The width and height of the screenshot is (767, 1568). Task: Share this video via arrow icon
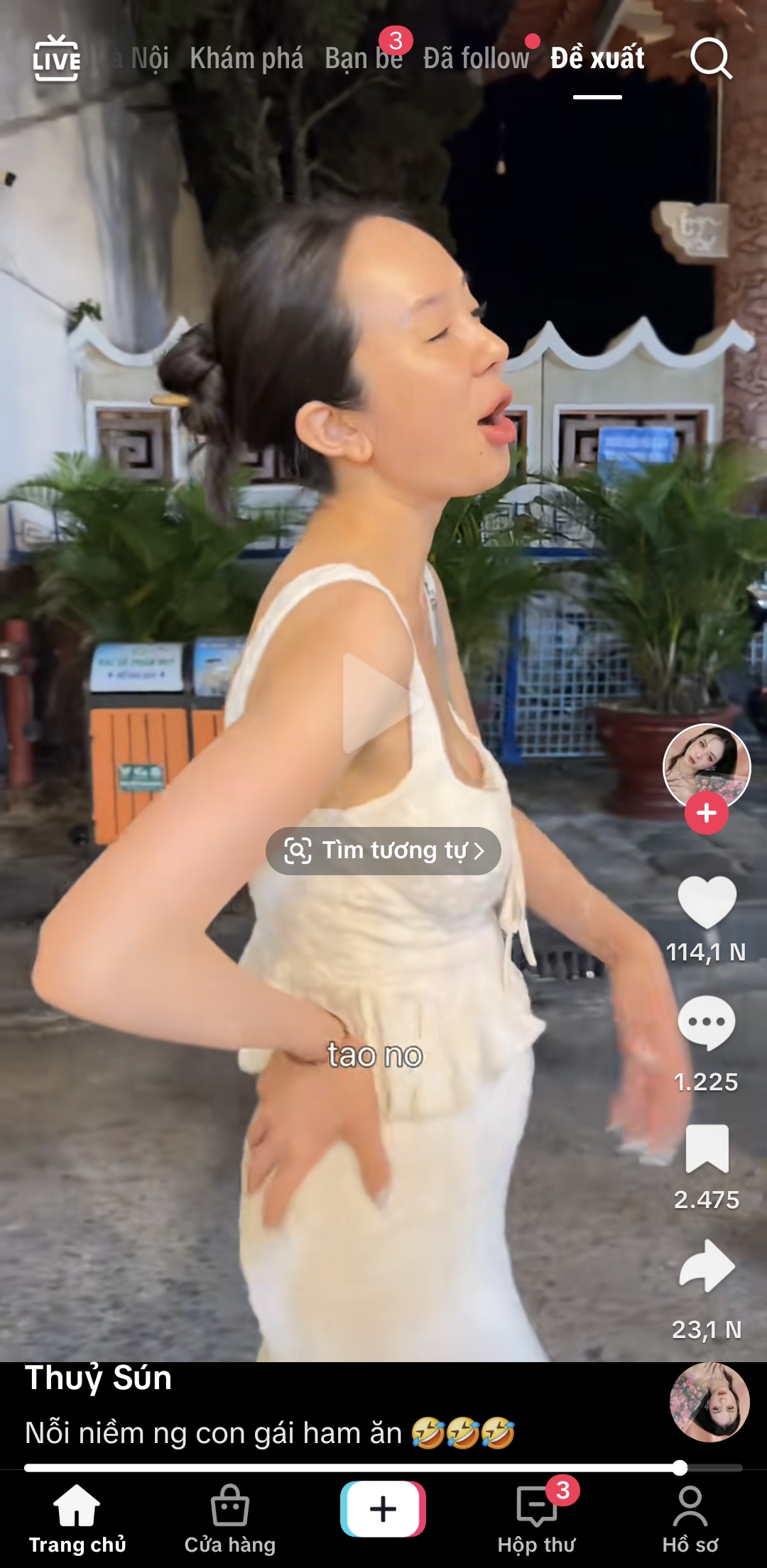[707, 1266]
